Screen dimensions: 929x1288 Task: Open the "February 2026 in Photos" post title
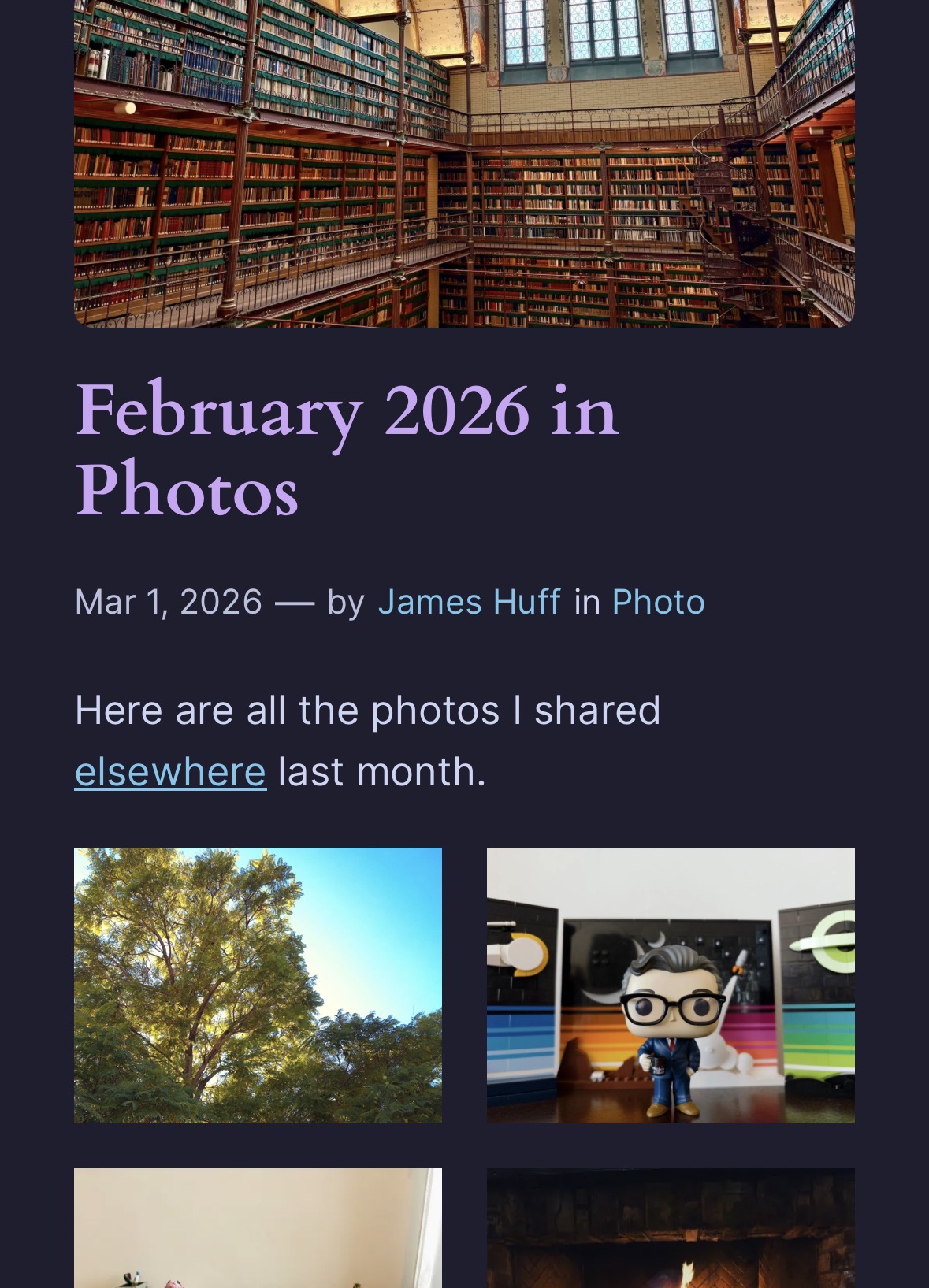pos(347,449)
